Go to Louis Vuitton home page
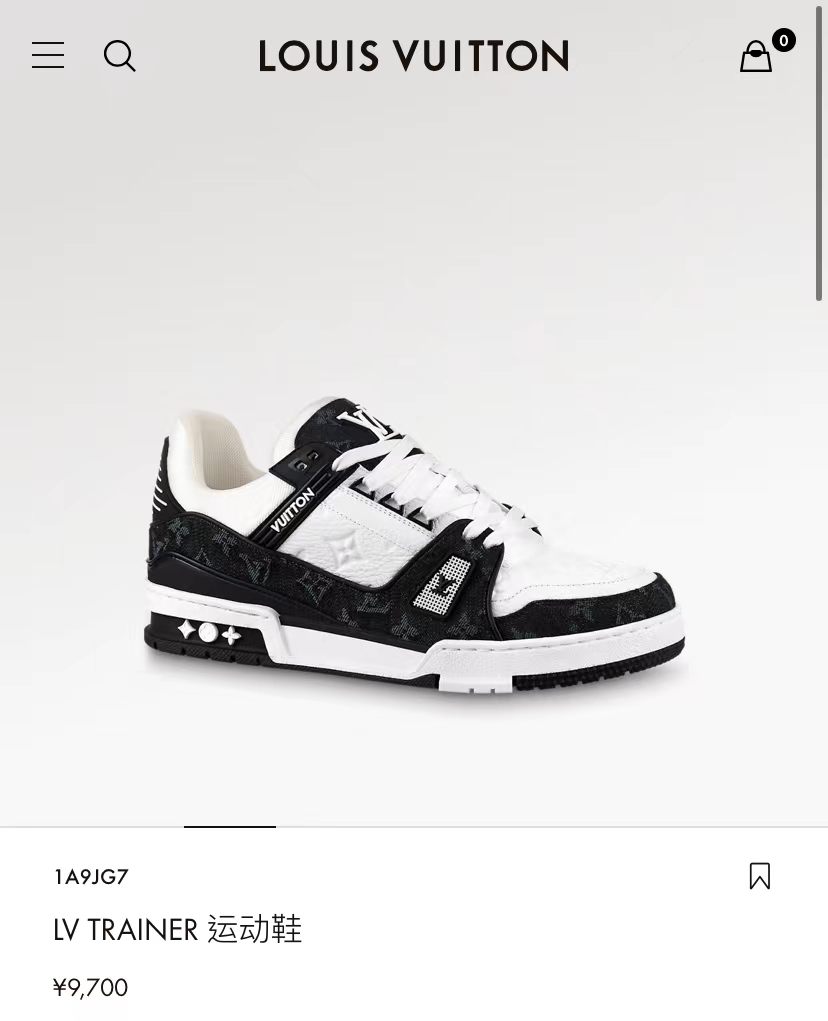Screen dimensions: 828x1021 pos(413,56)
